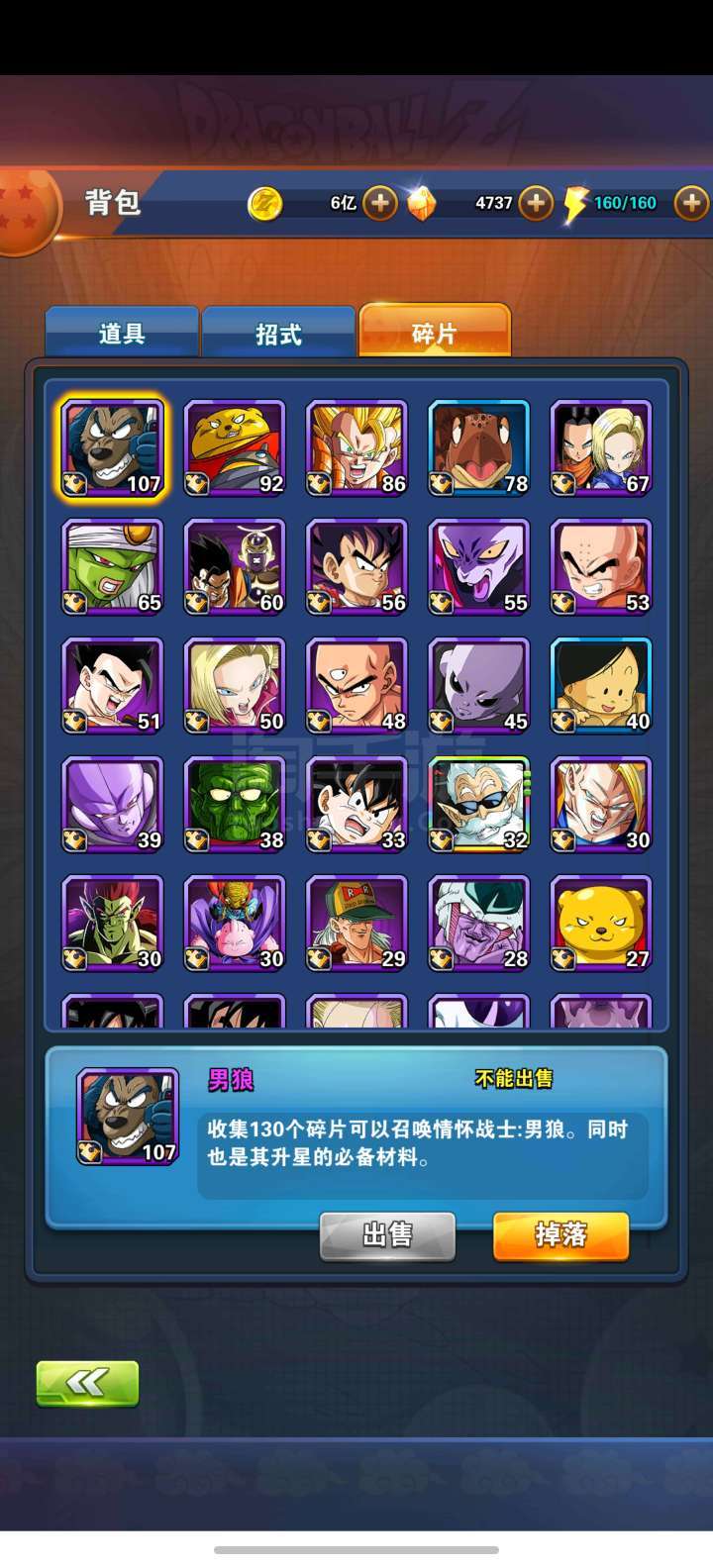Viewport: 713px width, 1568px height.
Task: Select the fragment with 48 pieces
Action: click(356, 685)
